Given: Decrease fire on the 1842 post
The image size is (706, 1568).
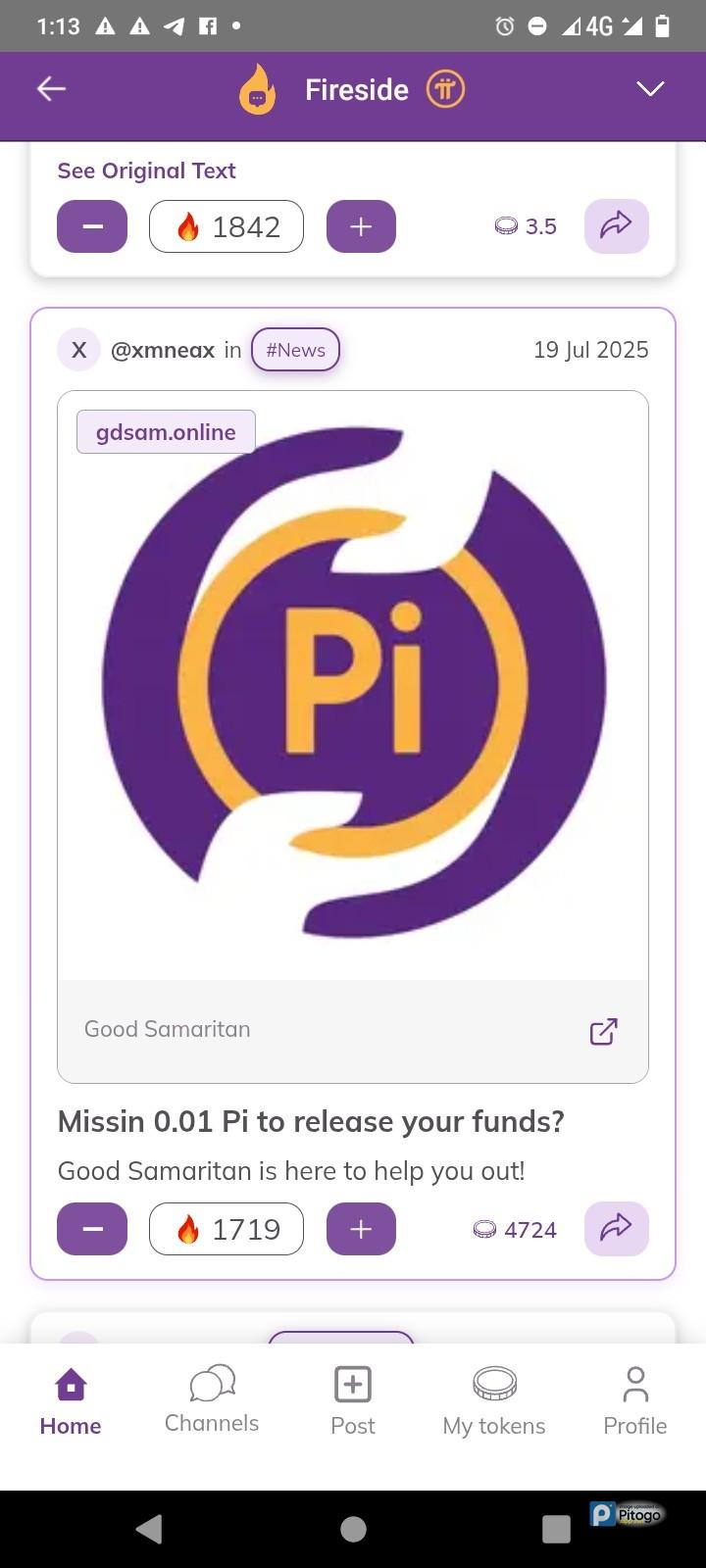Looking at the screenshot, I should click(92, 226).
